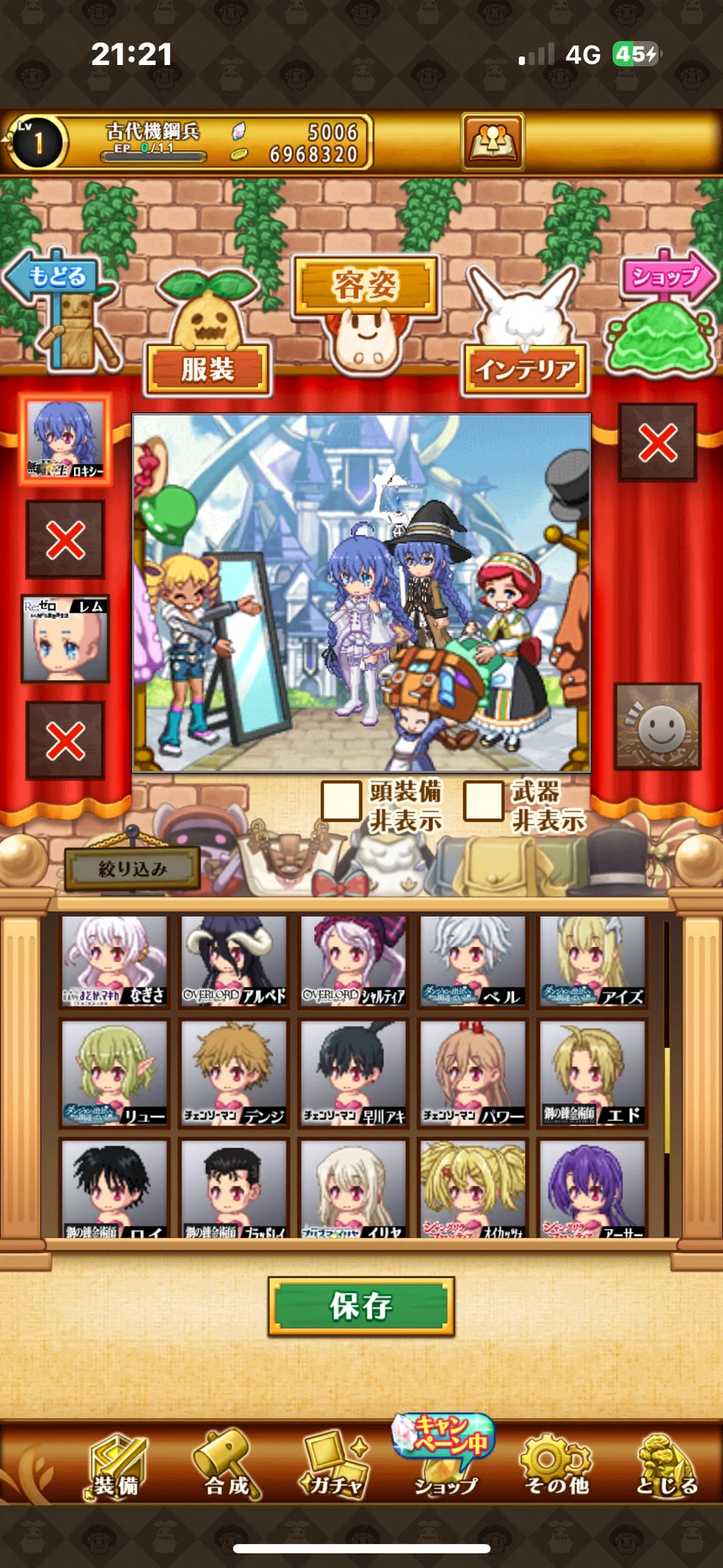Select the アイズ hairstyle
This screenshot has height=1568, width=723.
pyautogui.click(x=593, y=962)
